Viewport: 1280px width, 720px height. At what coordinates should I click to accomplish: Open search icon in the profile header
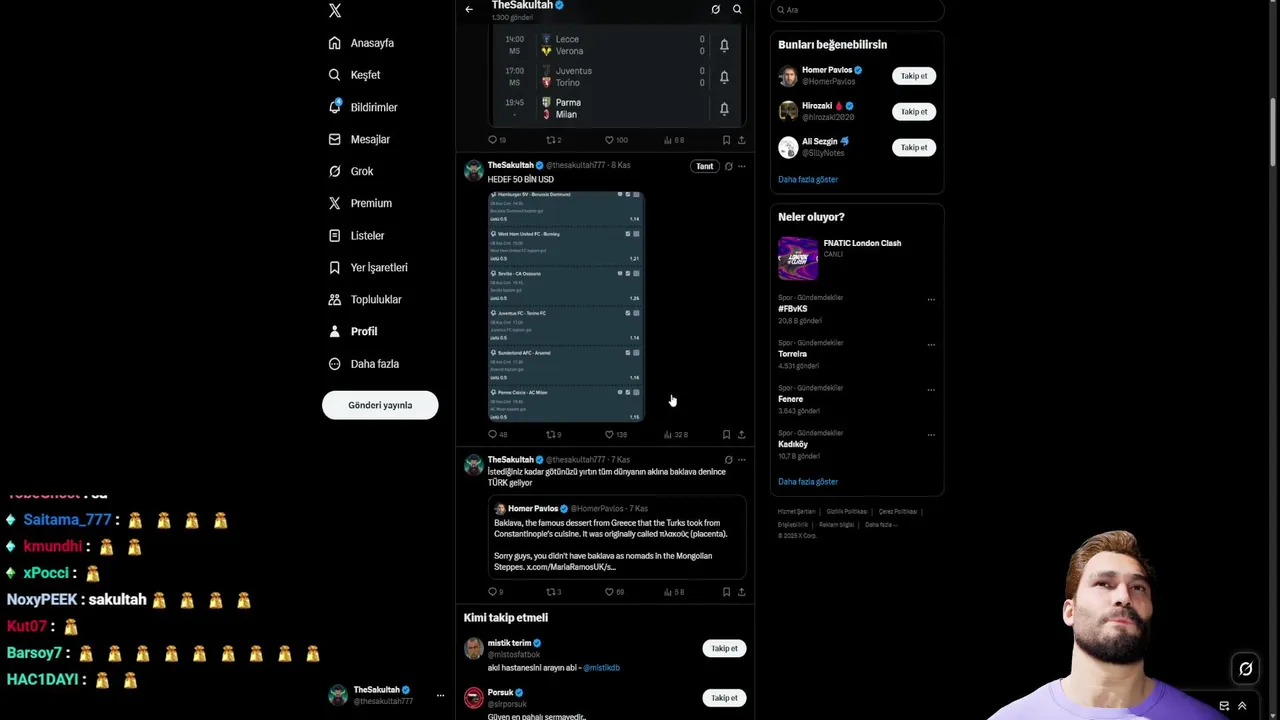click(737, 9)
